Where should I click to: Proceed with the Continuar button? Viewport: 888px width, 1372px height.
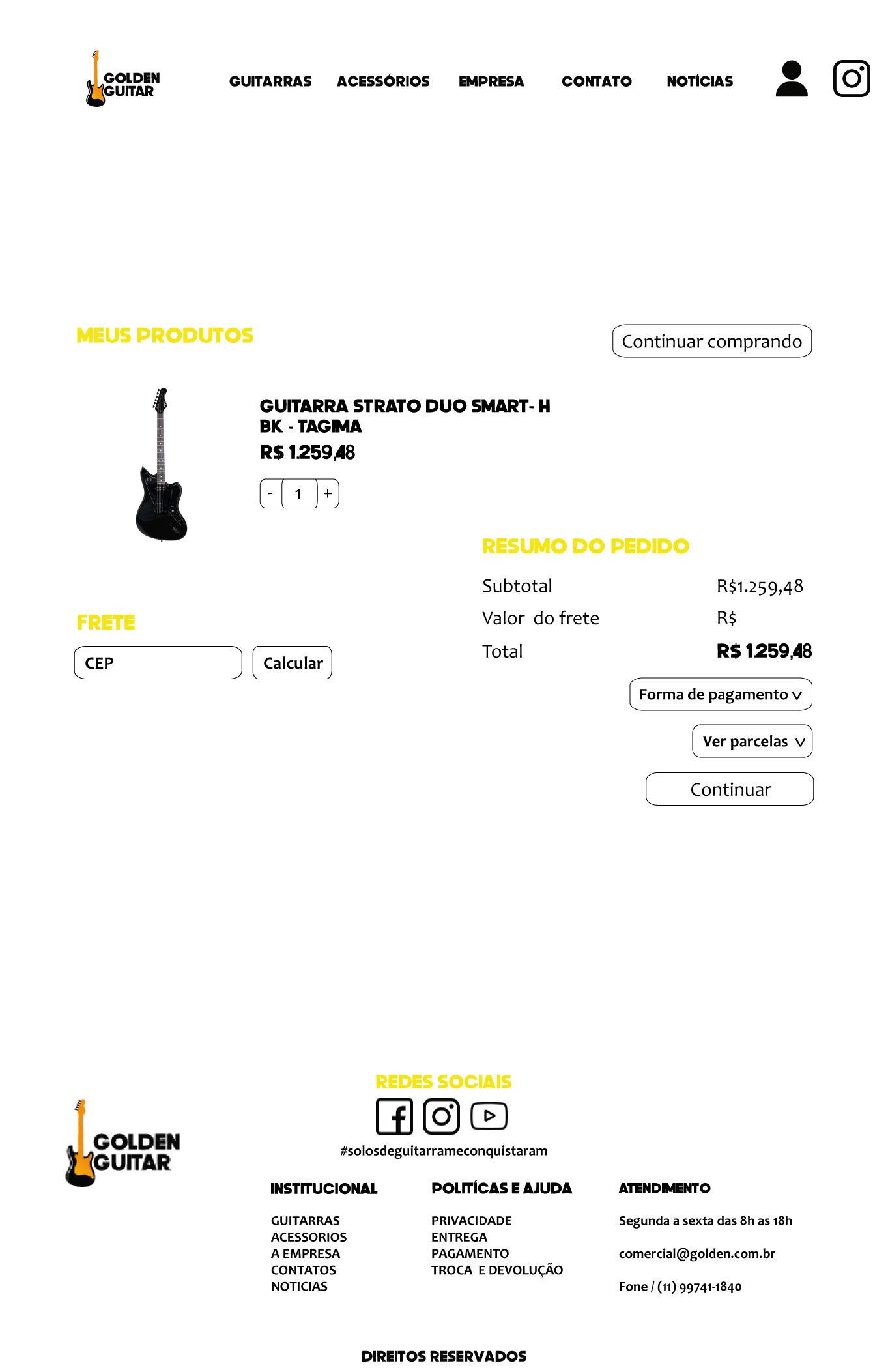pos(730,789)
